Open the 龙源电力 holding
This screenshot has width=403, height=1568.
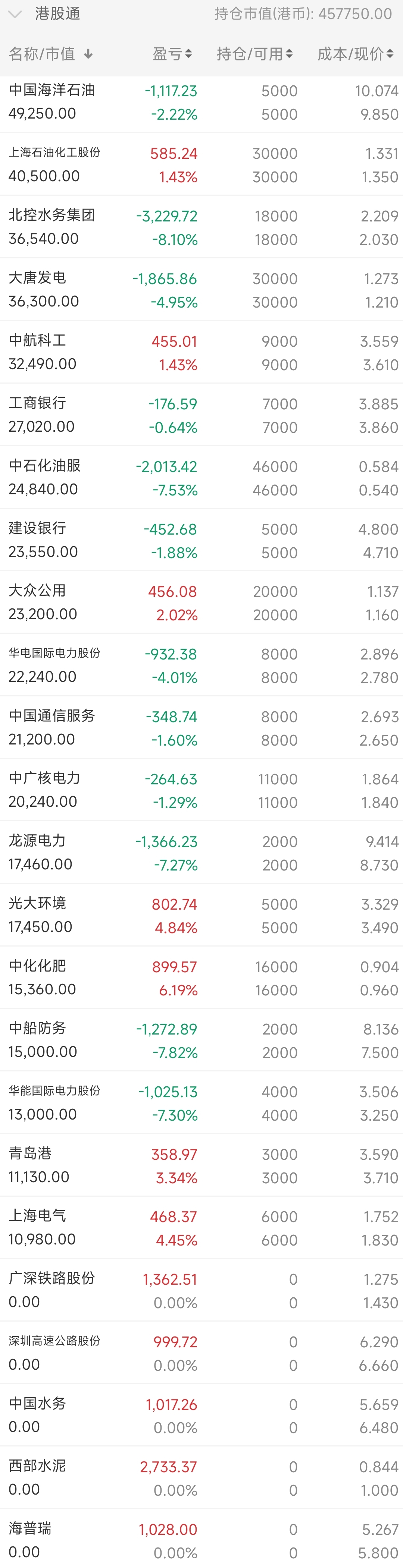[x=201, y=853]
